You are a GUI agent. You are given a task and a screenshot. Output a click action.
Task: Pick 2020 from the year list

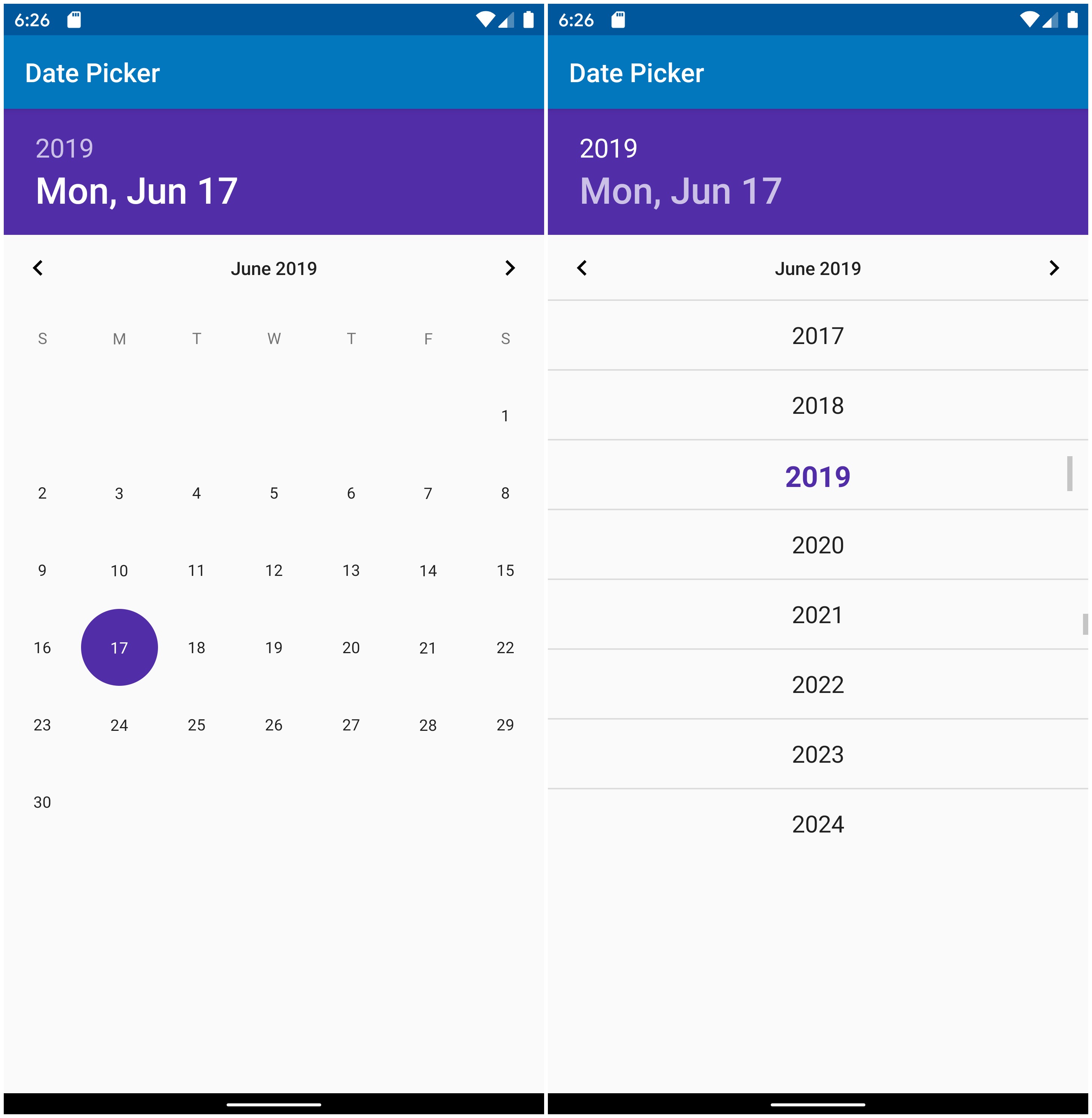pos(817,545)
